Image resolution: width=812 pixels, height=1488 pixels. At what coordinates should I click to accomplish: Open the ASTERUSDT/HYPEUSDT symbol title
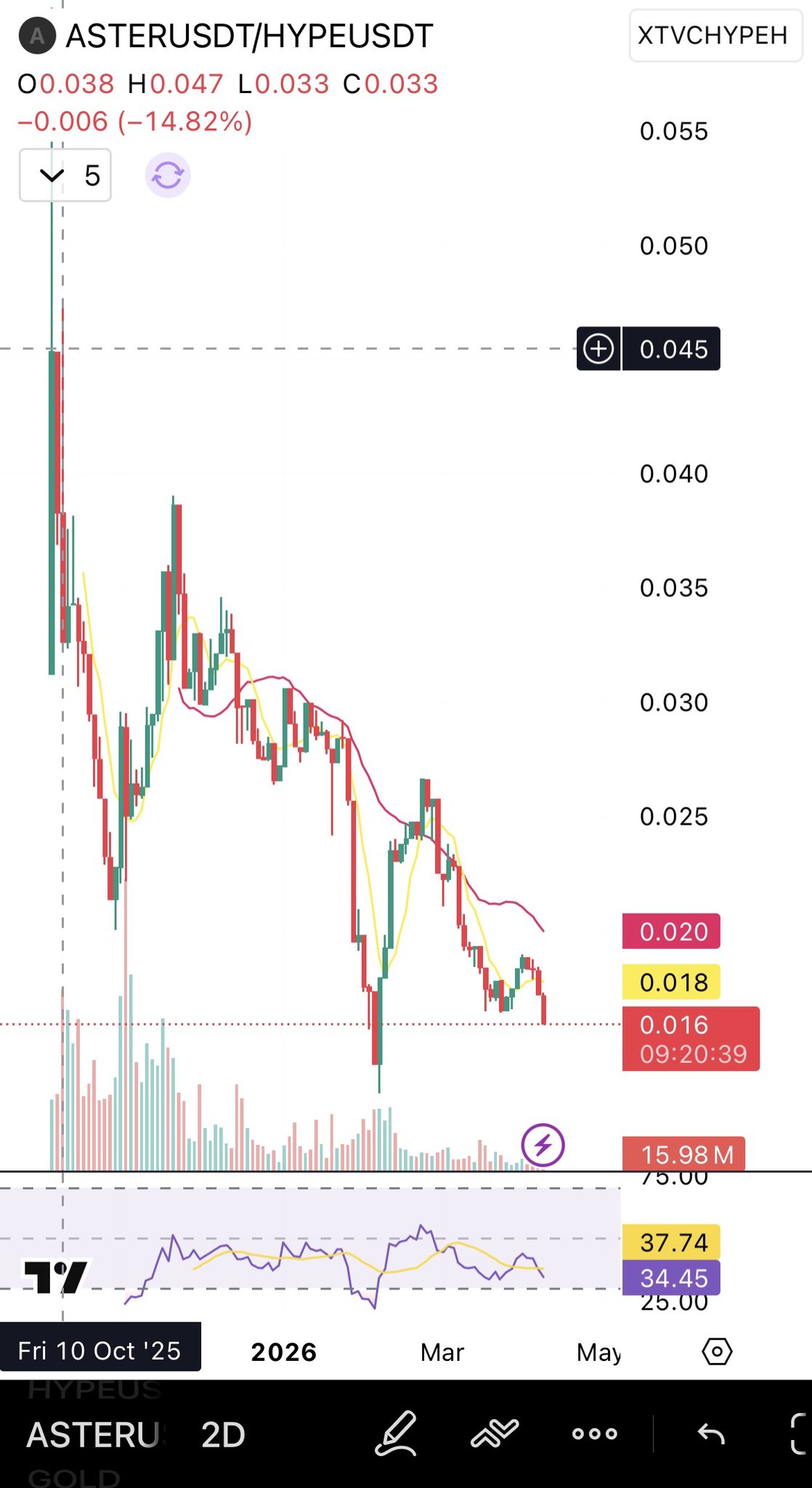click(248, 36)
